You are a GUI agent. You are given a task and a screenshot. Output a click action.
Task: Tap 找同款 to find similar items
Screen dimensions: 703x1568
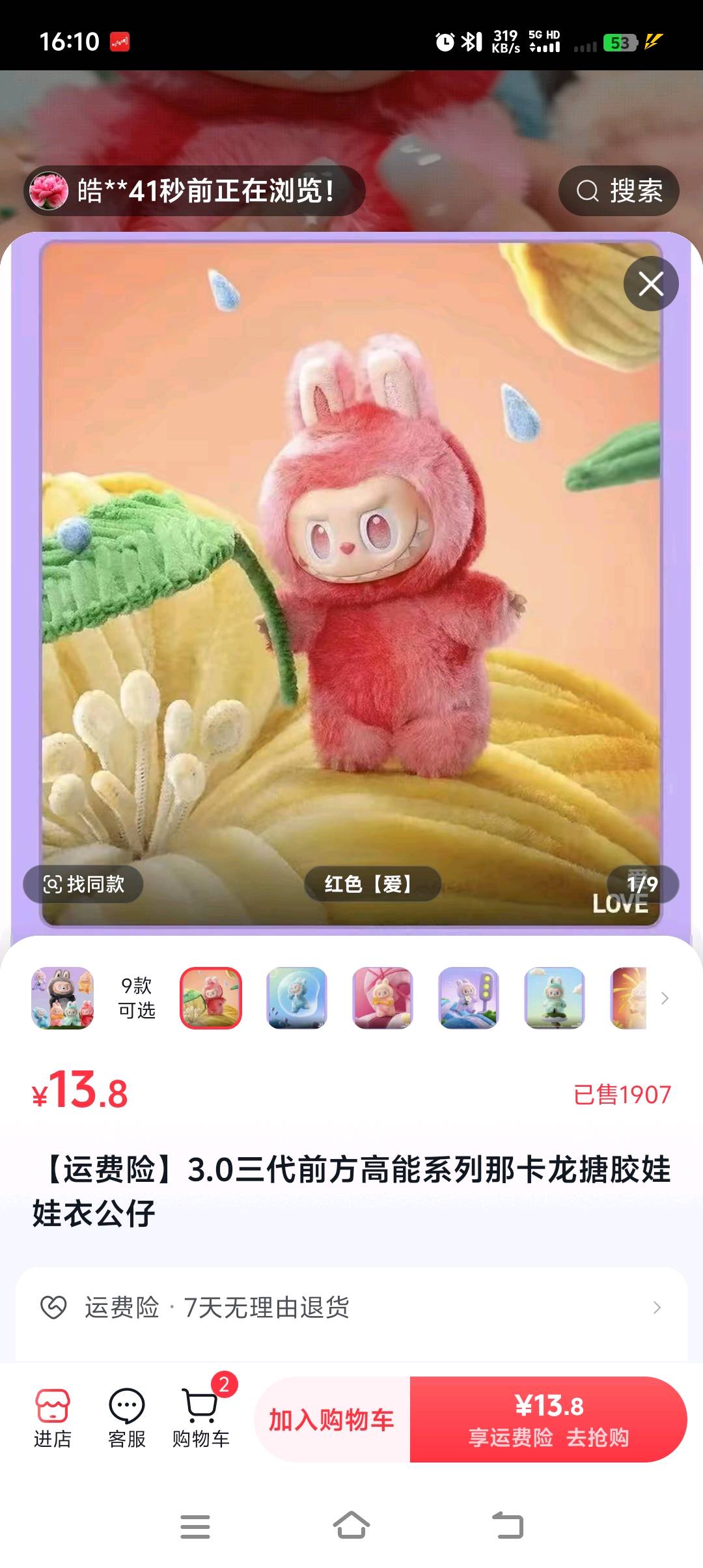(x=83, y=884)
